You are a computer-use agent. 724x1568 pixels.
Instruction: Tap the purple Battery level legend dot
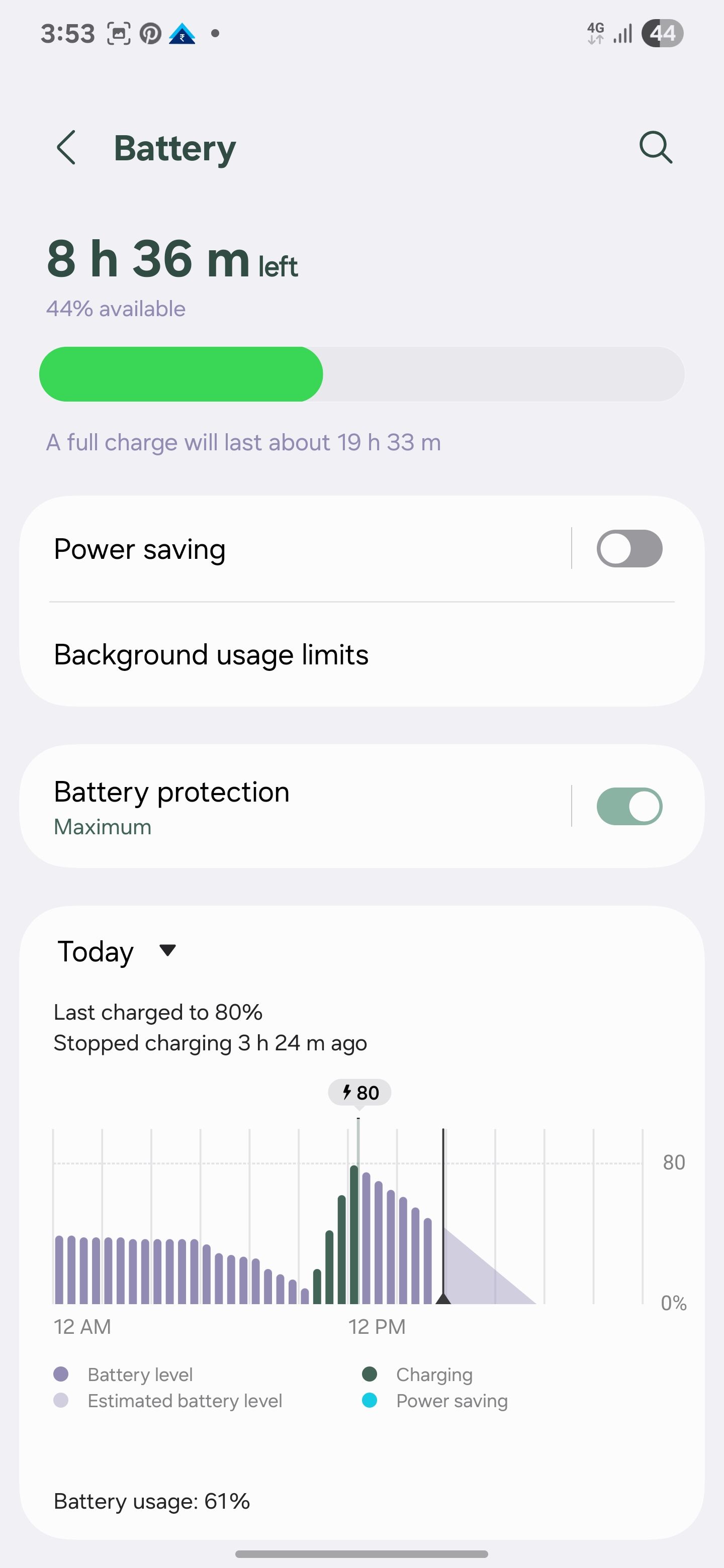[x=61, y=1375]
